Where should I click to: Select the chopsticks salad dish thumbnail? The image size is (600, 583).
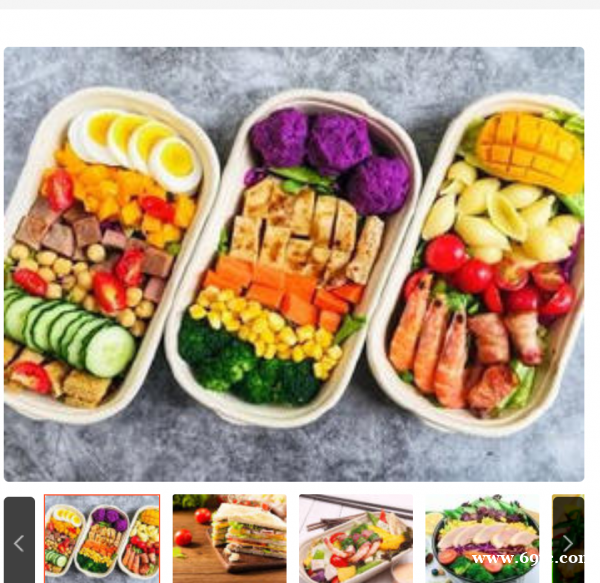tap(355, 538)
